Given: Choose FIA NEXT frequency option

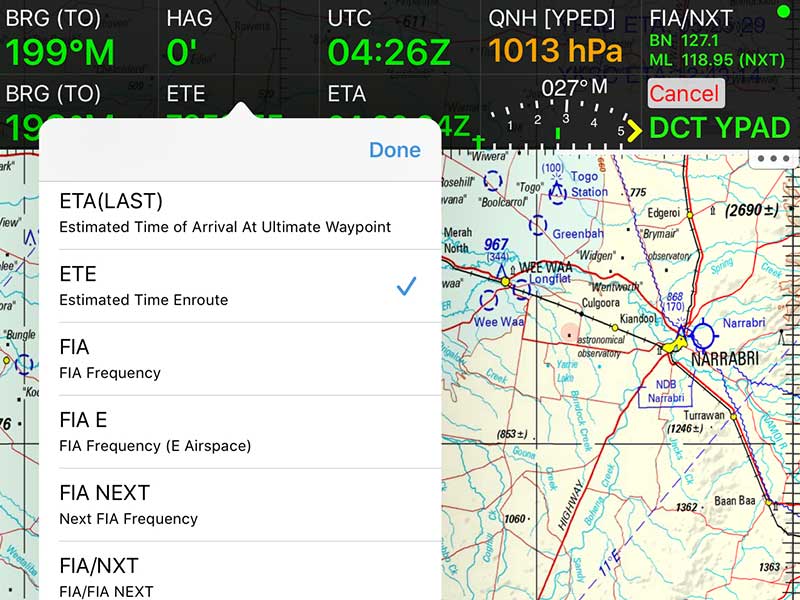Looking at the screenshot, I should 240,505.
